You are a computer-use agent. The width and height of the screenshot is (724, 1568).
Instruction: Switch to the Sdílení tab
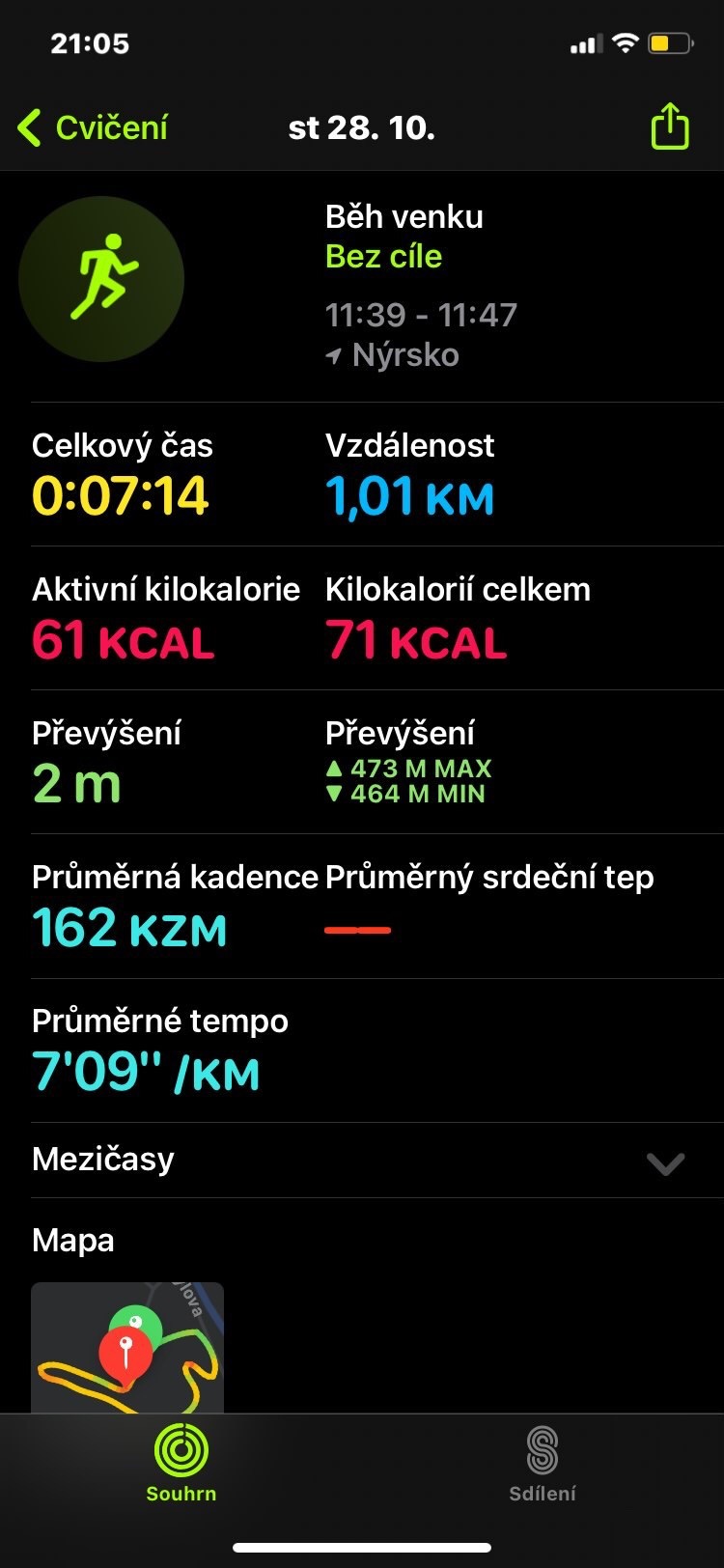(542, 1465)
